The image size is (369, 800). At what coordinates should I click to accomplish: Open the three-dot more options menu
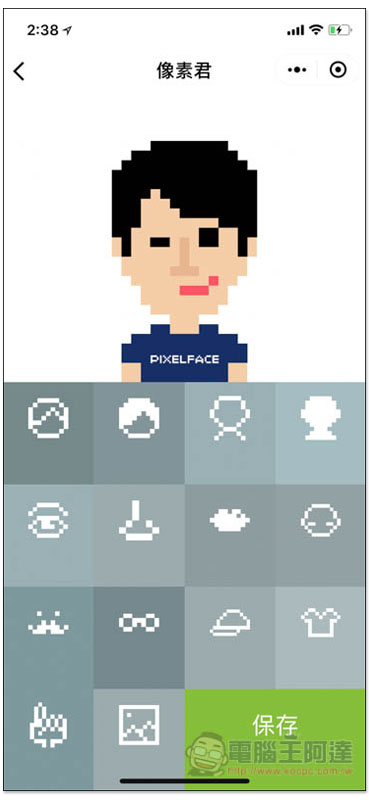[x=297, y=70]
